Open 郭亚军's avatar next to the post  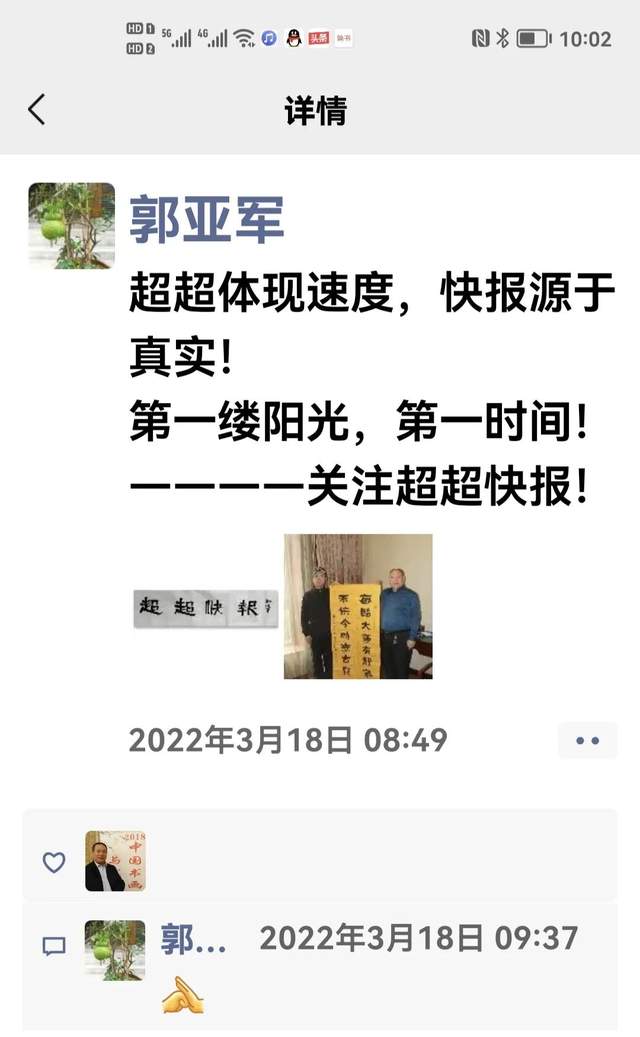[x=71, y=225]
